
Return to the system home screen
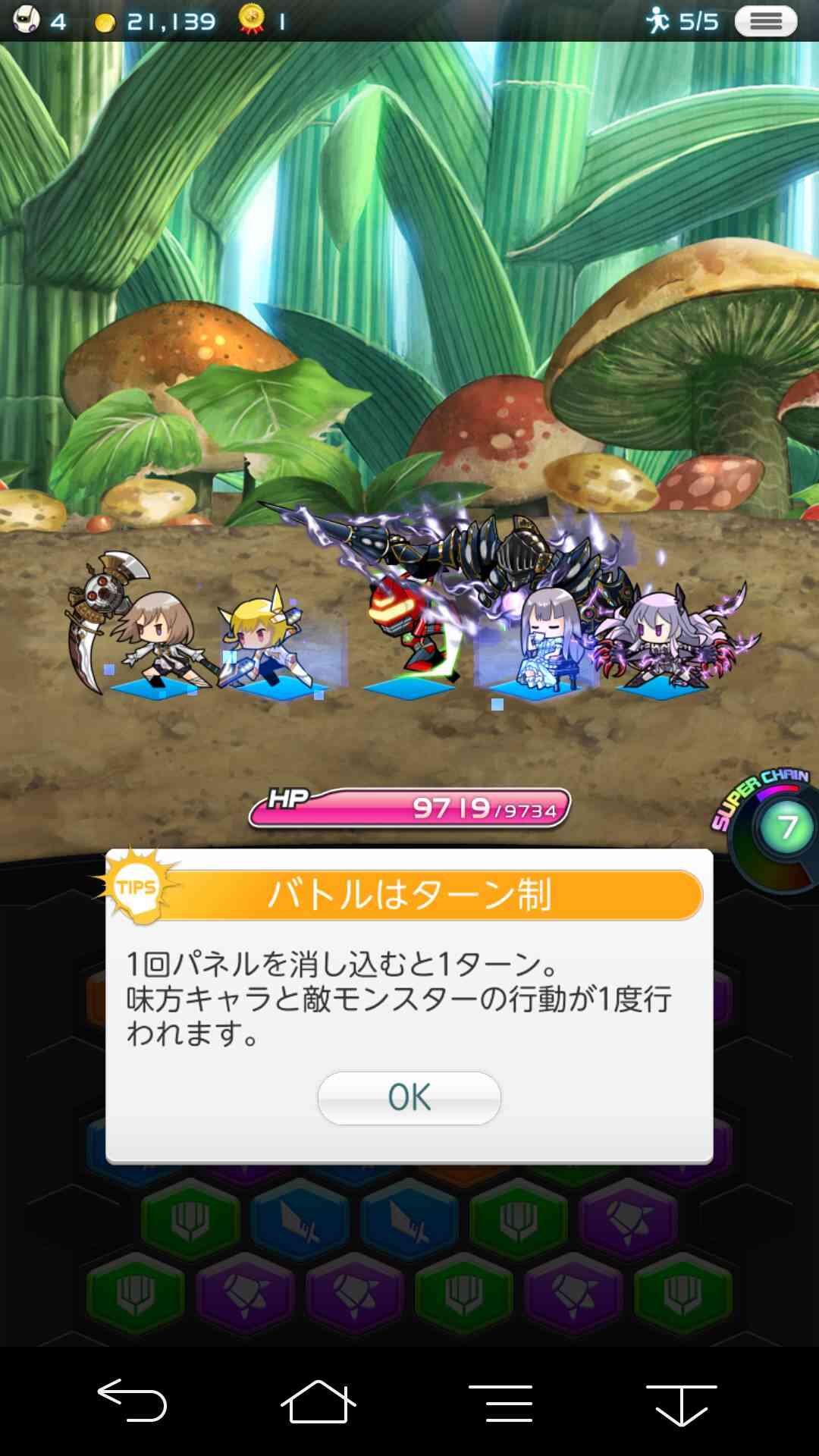pos(318,1401)
